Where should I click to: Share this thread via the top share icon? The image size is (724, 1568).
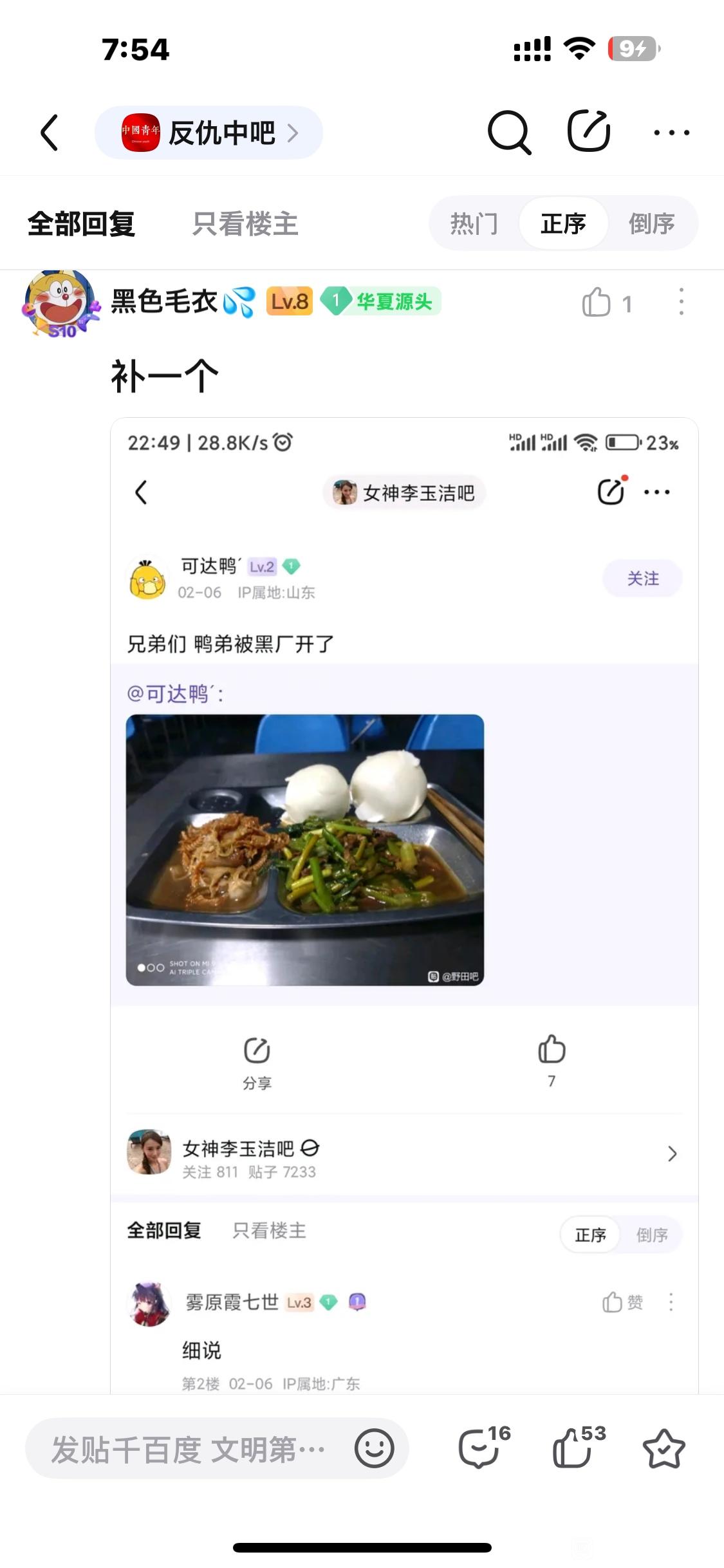click(588, 131)
